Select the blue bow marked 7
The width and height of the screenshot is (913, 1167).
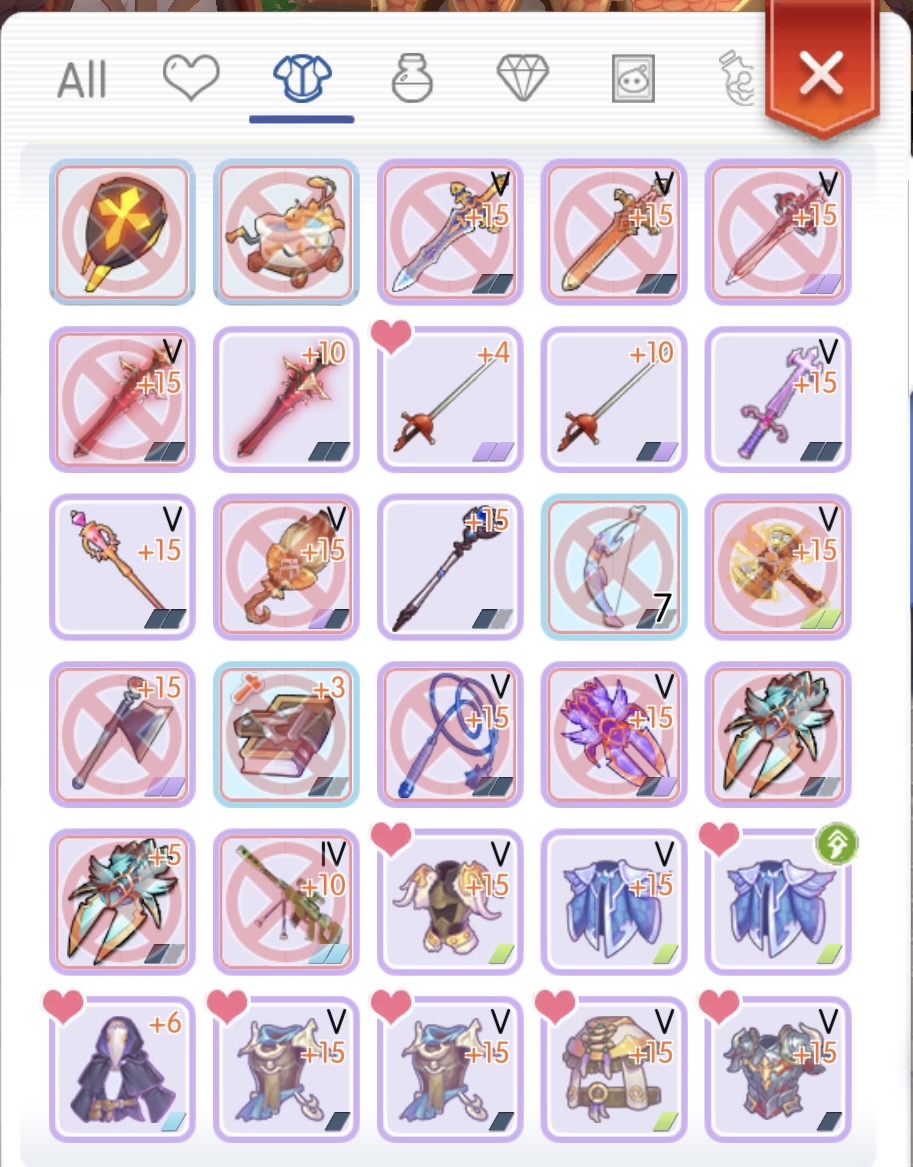point(614,567)
